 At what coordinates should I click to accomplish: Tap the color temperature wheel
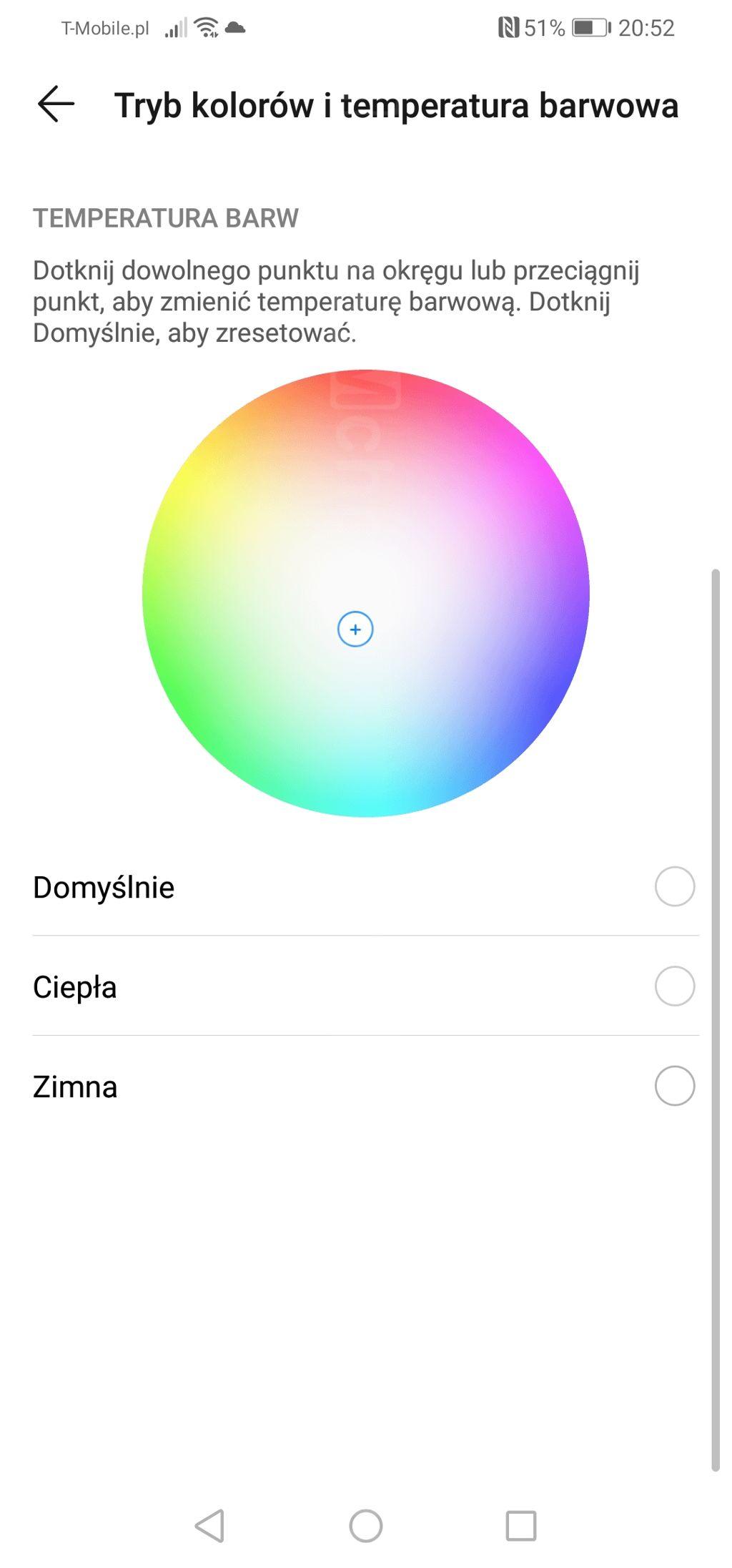(365, 593)
